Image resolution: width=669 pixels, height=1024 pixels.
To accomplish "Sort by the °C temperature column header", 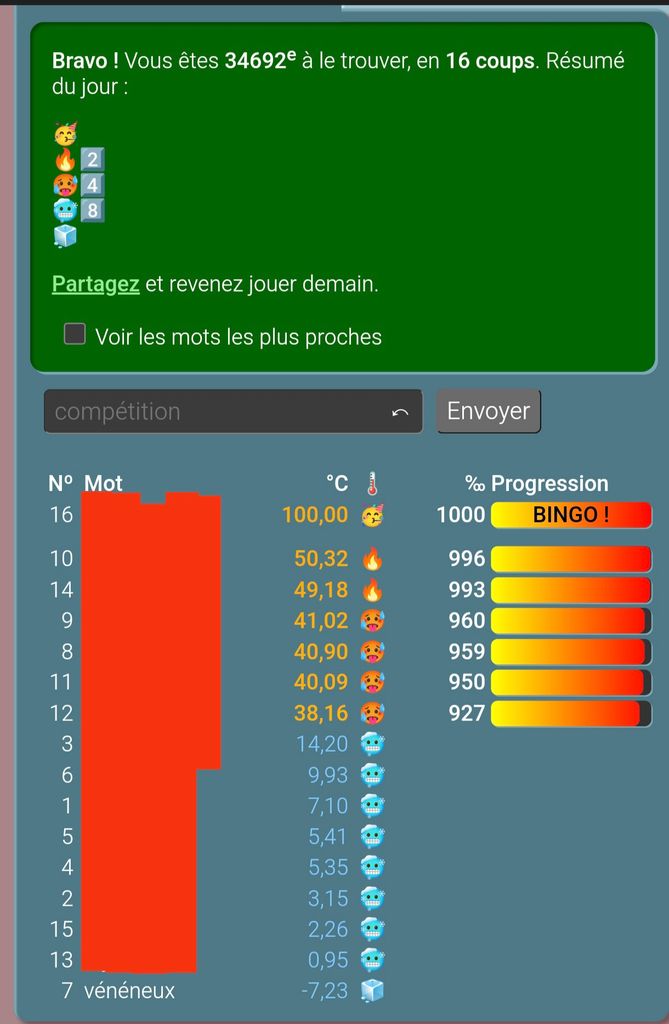I will pyautogui.click(x=337, y=483).
